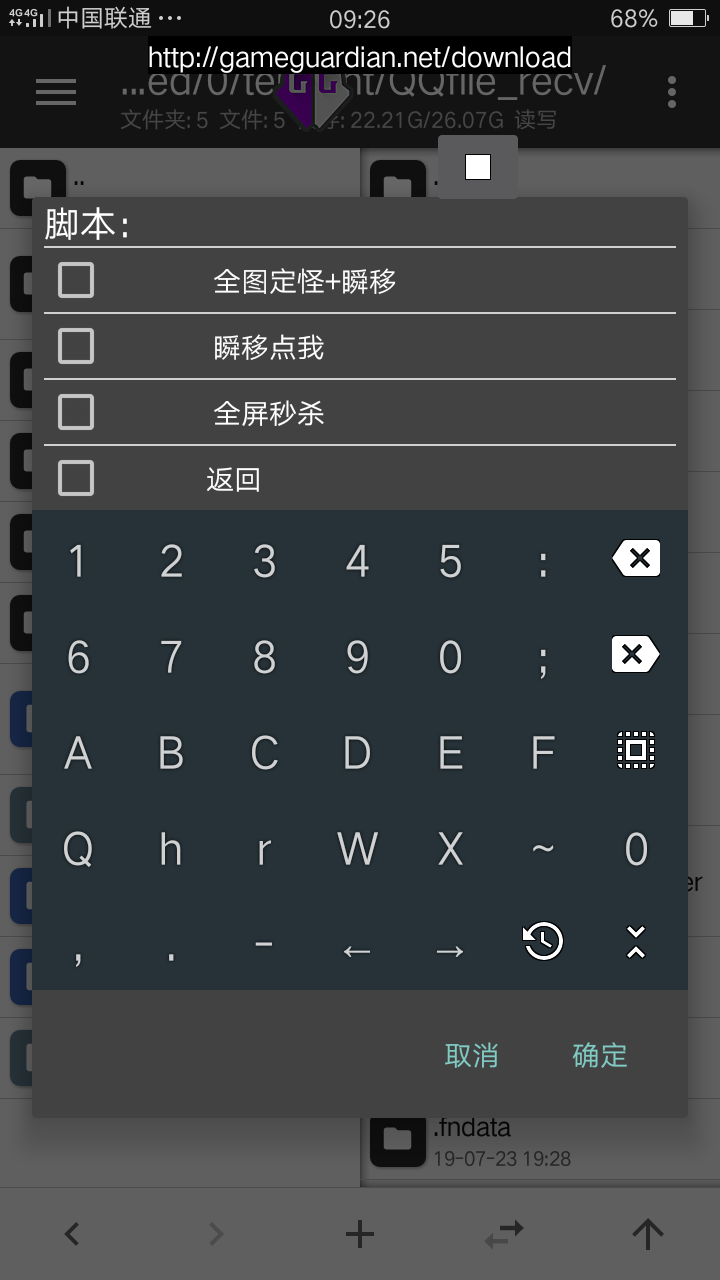Tap the right-pointing delete key

coord(636,654)
